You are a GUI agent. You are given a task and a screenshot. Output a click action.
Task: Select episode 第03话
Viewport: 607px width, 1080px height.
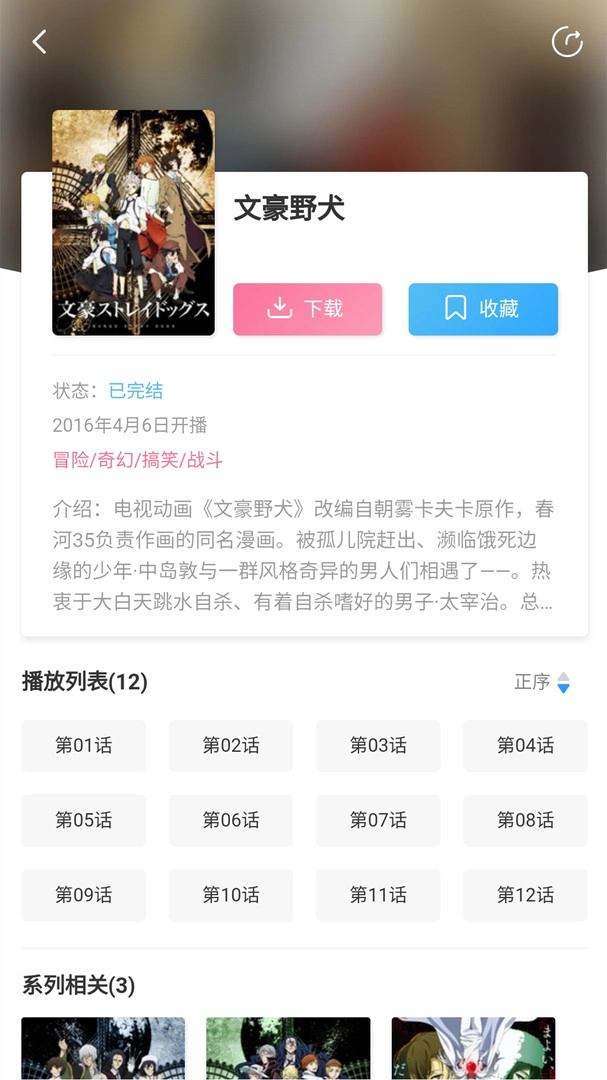click(378, 745)
